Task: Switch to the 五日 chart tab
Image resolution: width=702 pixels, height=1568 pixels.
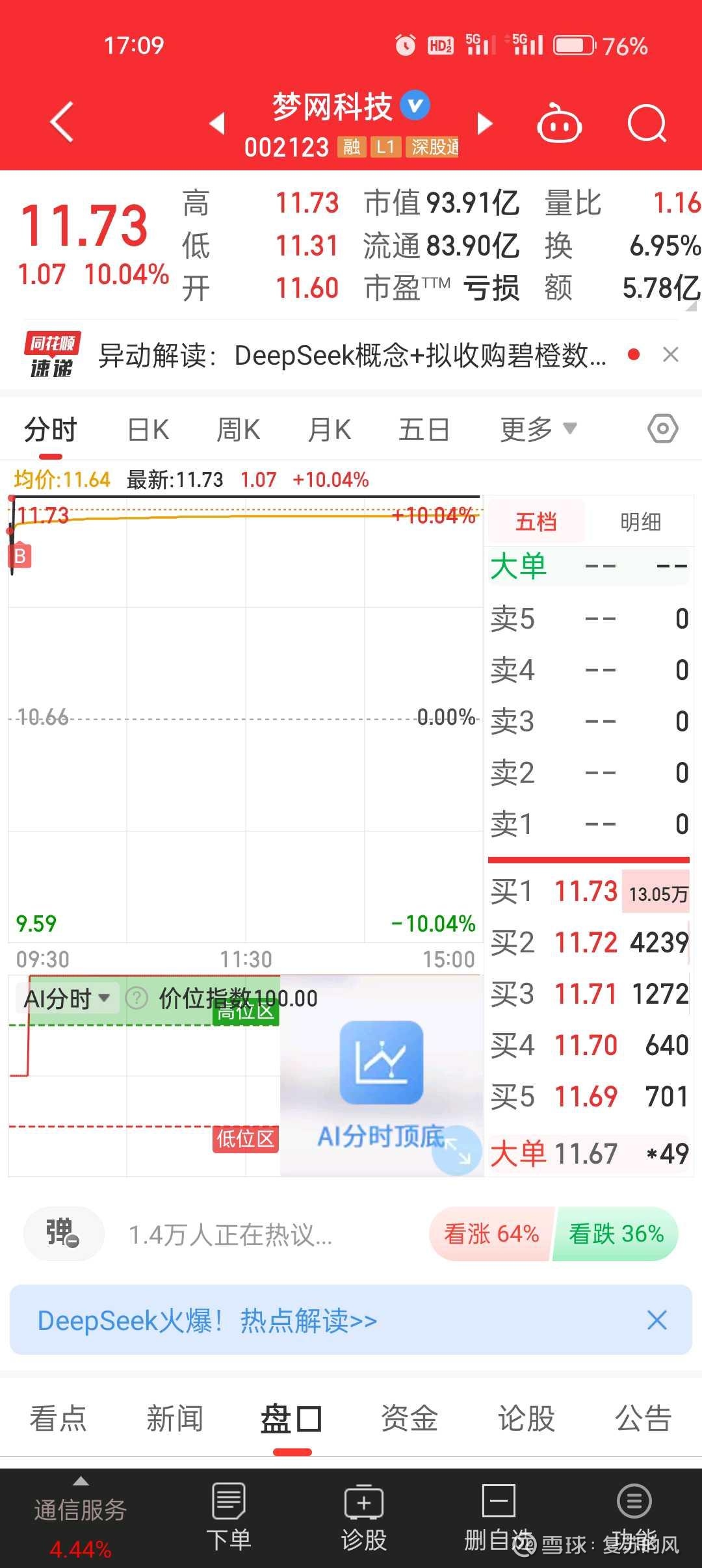Action: pyautogui.click(x=424, y=430)
